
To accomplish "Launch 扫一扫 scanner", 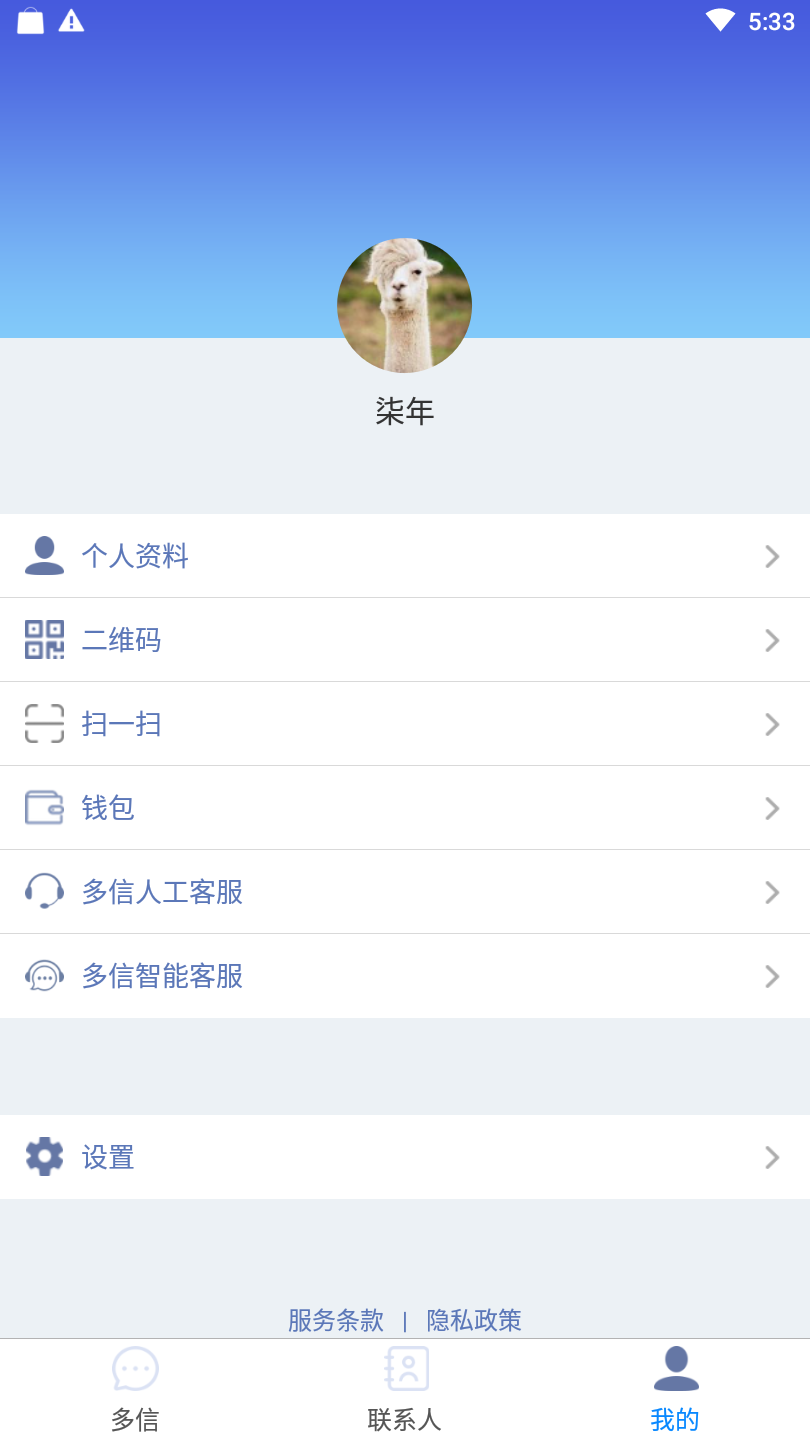I will 404,724.
